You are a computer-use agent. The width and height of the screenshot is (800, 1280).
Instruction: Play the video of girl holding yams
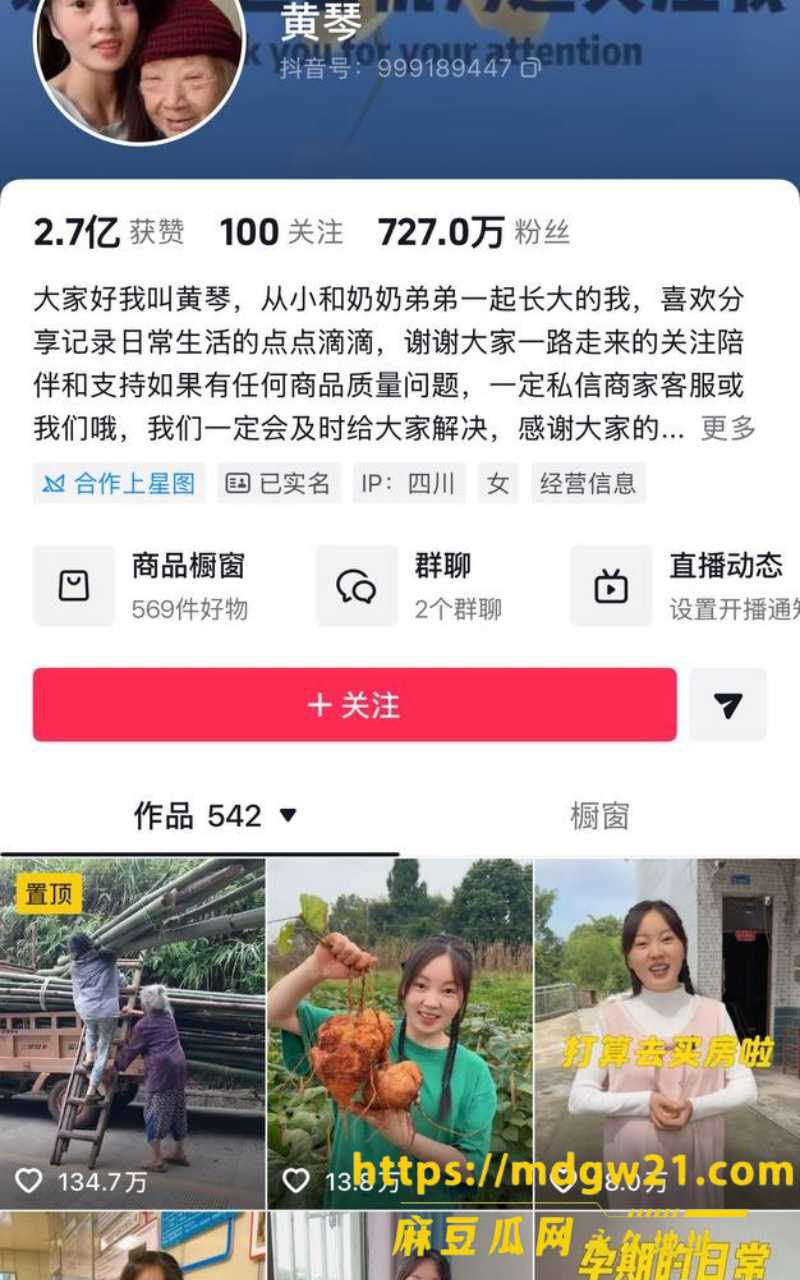point(400,1034)
